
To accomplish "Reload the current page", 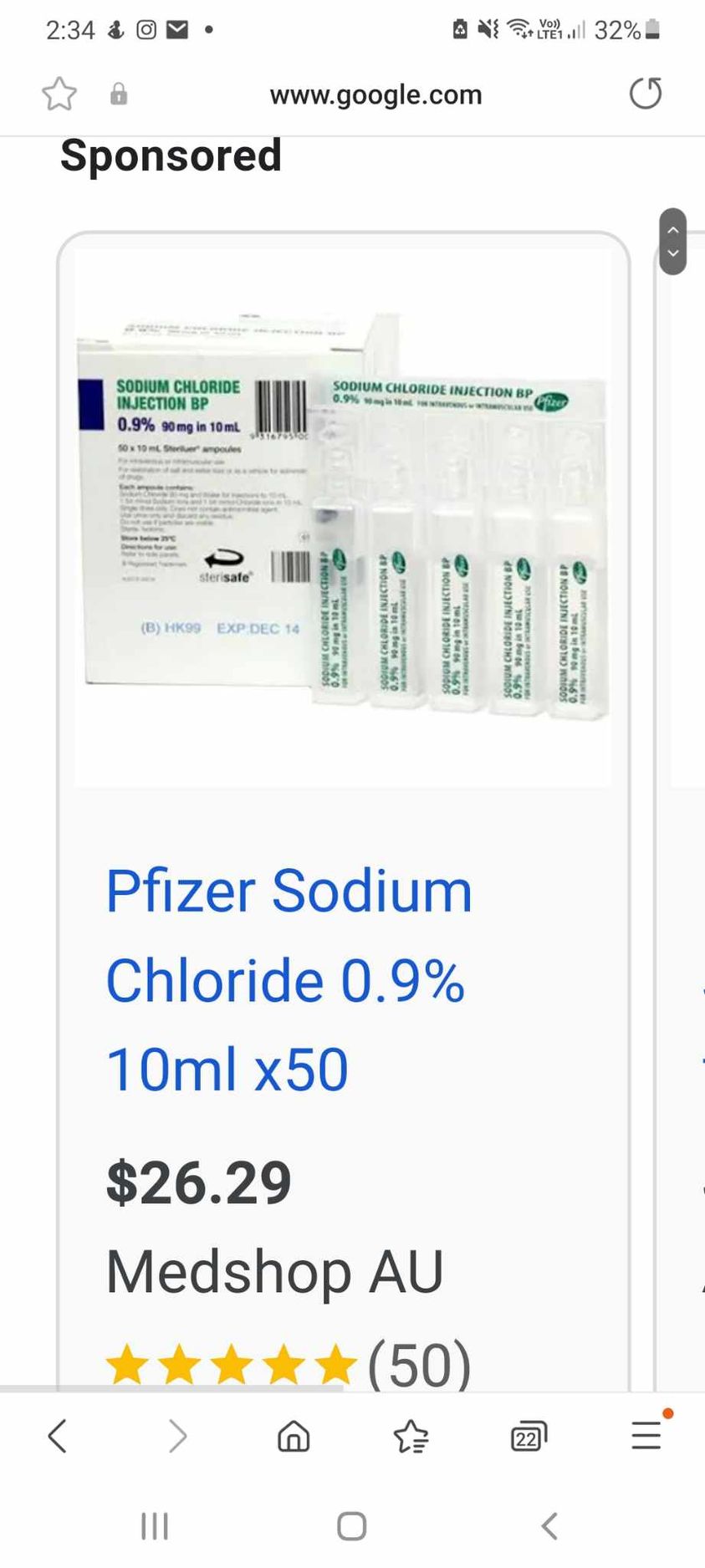I will click(645, 94).
